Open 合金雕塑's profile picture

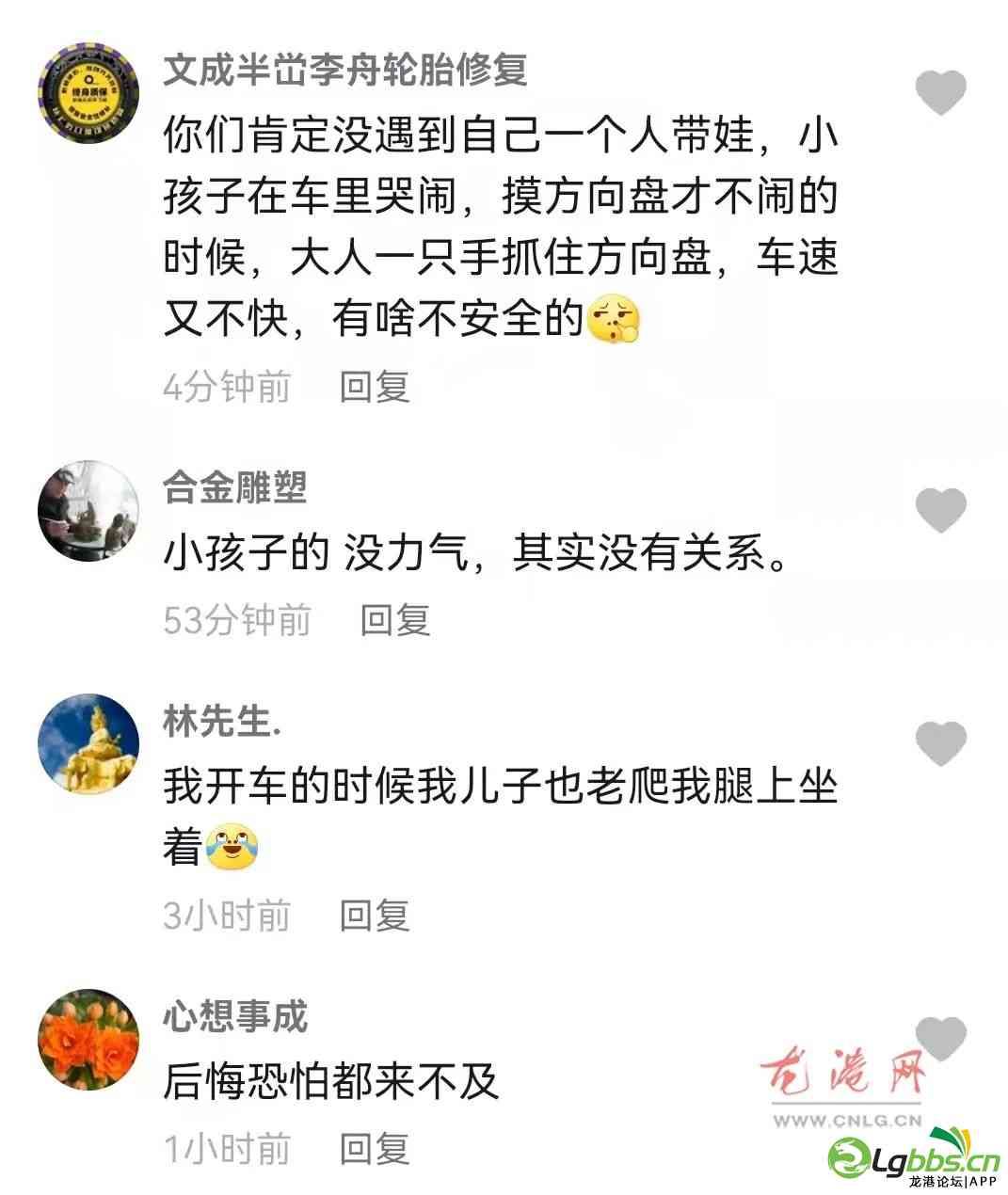pyautogui.click(x=88, y=511)
